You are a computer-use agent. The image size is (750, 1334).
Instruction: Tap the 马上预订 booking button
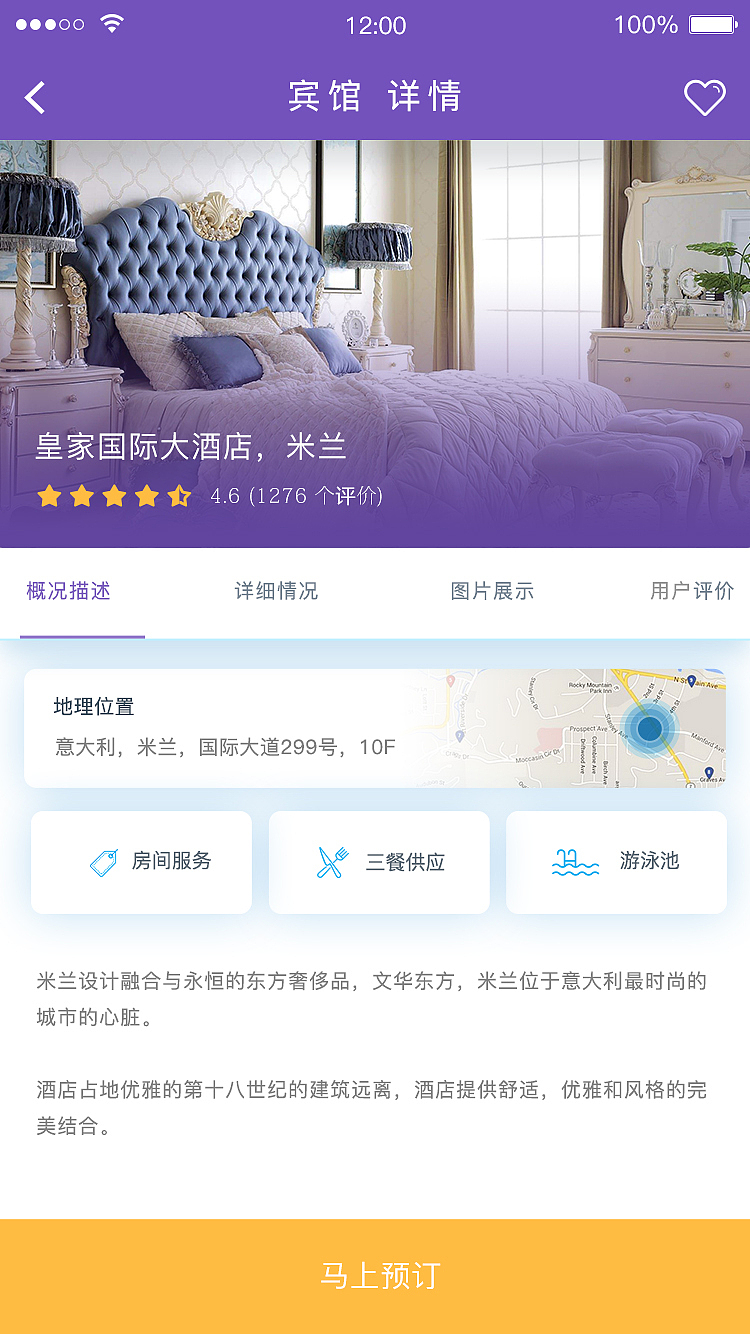(375, 1274)
